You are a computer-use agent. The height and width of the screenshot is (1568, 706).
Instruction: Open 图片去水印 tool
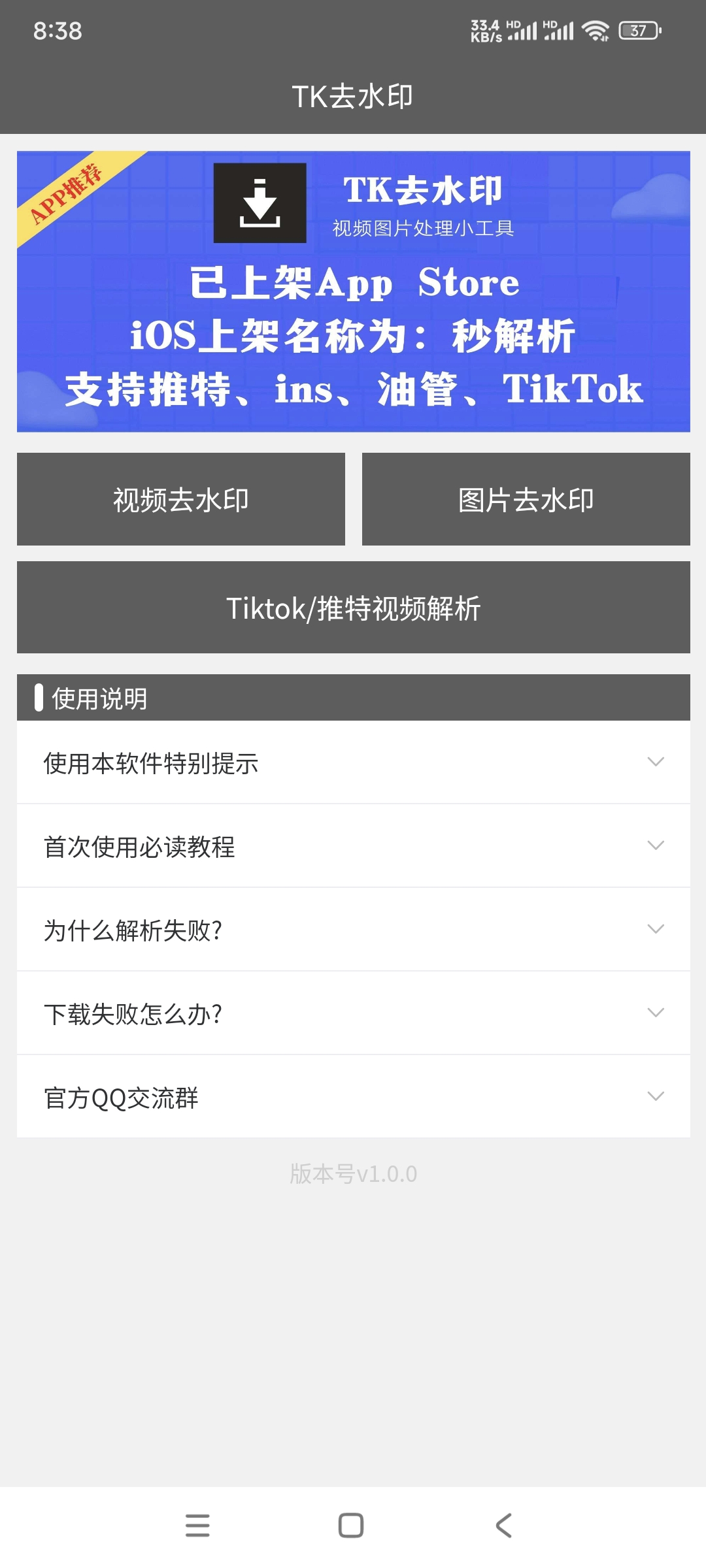click(526, 499)
